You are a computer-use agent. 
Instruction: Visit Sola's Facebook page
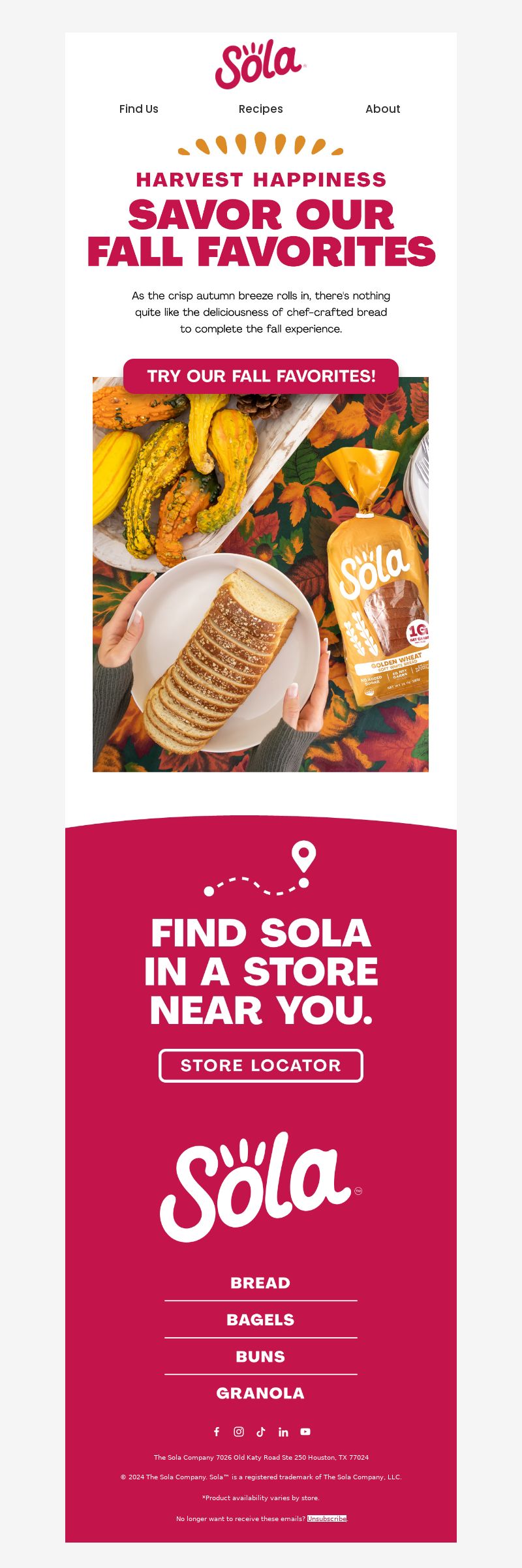pos(217,1432)
